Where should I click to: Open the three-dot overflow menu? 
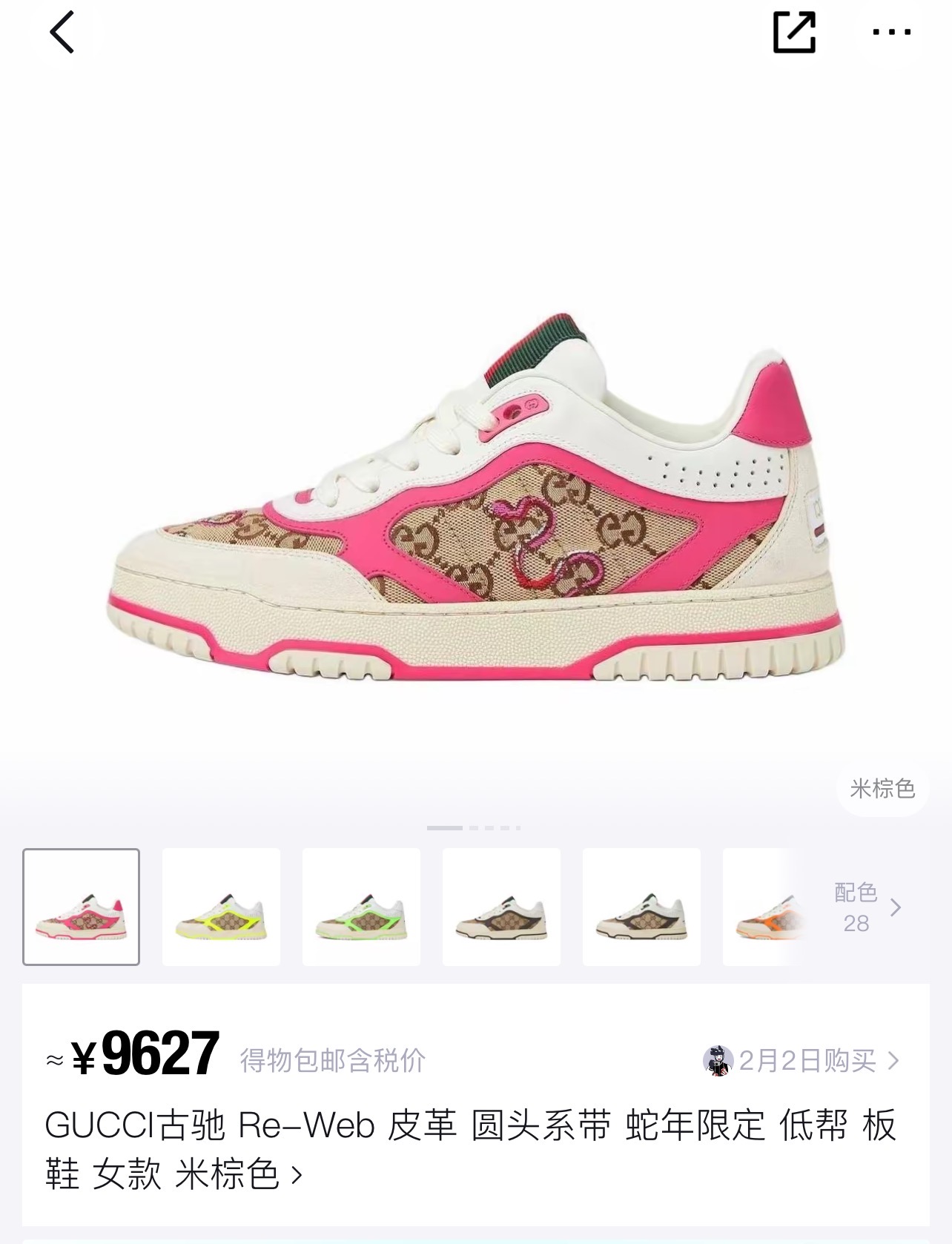point(891,32)
